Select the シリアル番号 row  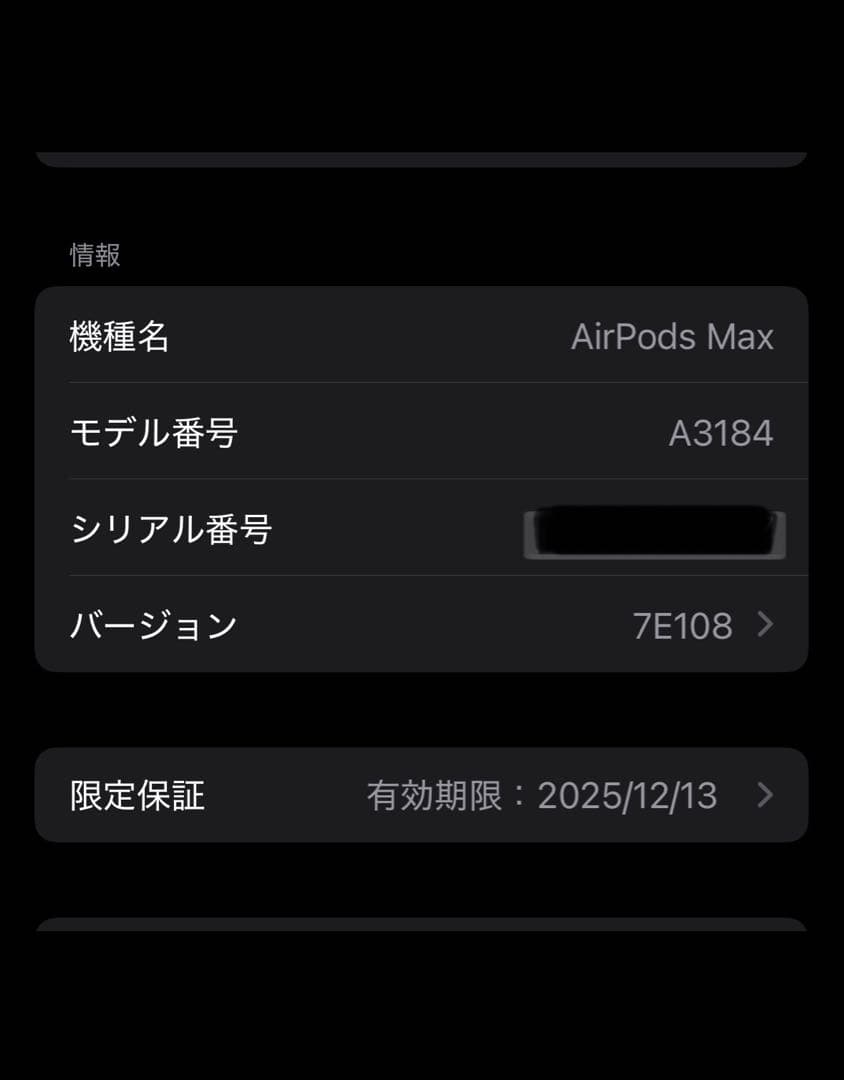(420, 530)
